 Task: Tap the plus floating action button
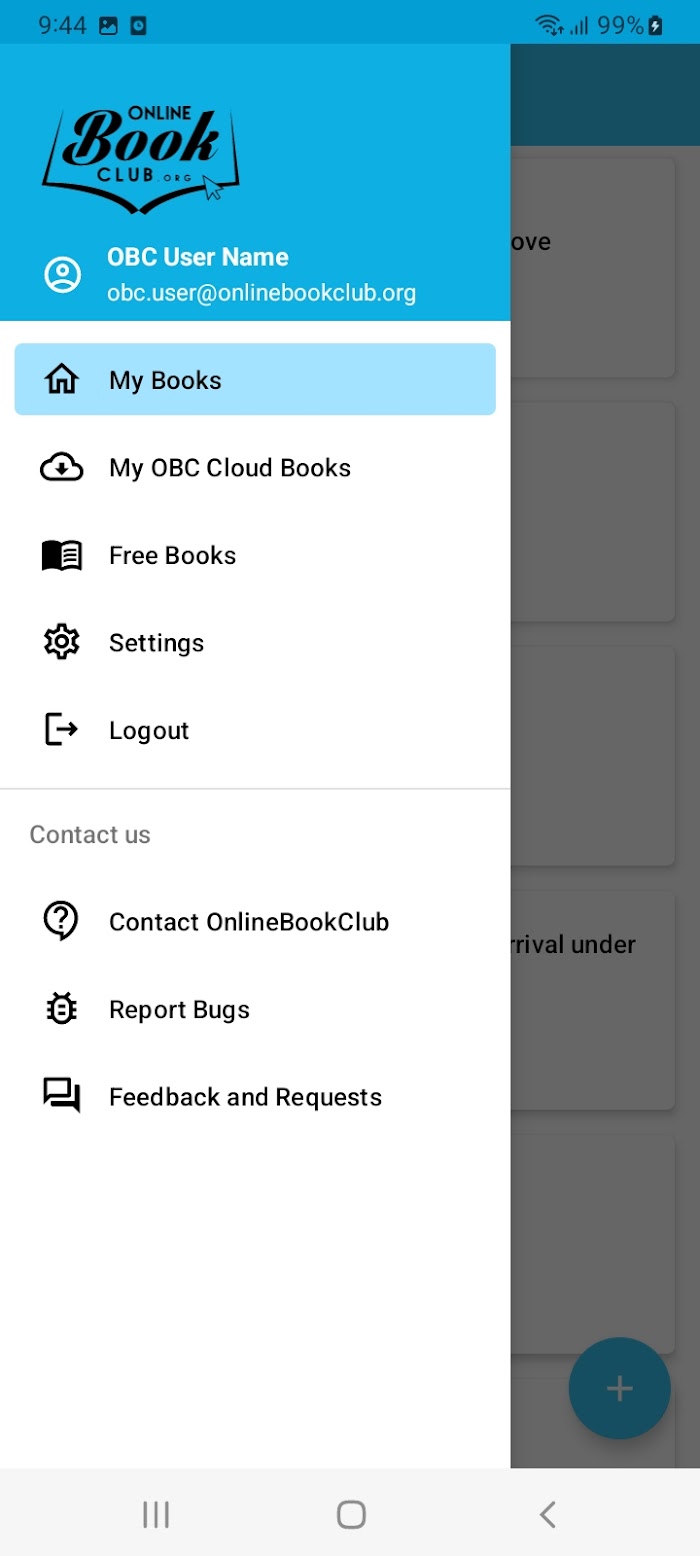(x=620, y=1388)
